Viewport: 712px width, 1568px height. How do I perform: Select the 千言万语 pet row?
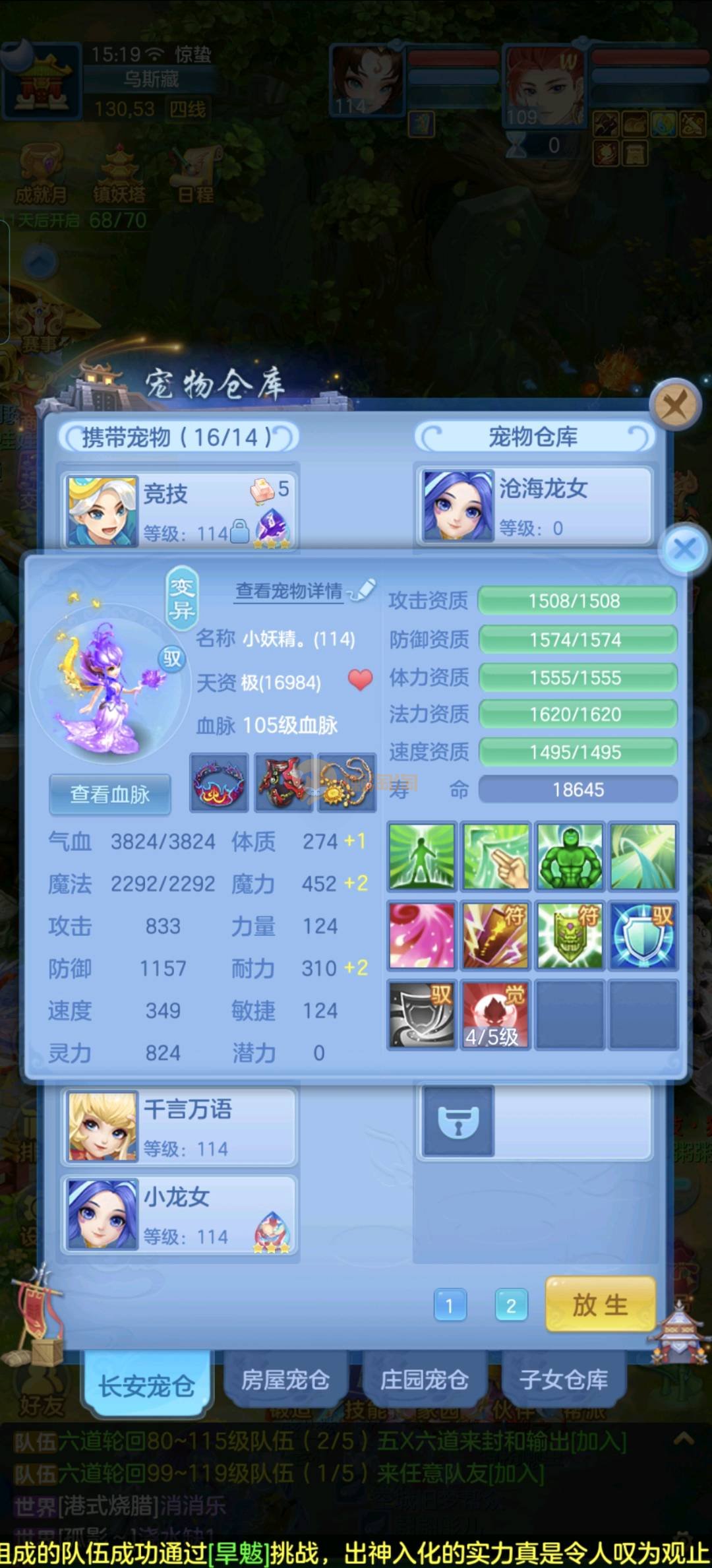point(179,1127)
